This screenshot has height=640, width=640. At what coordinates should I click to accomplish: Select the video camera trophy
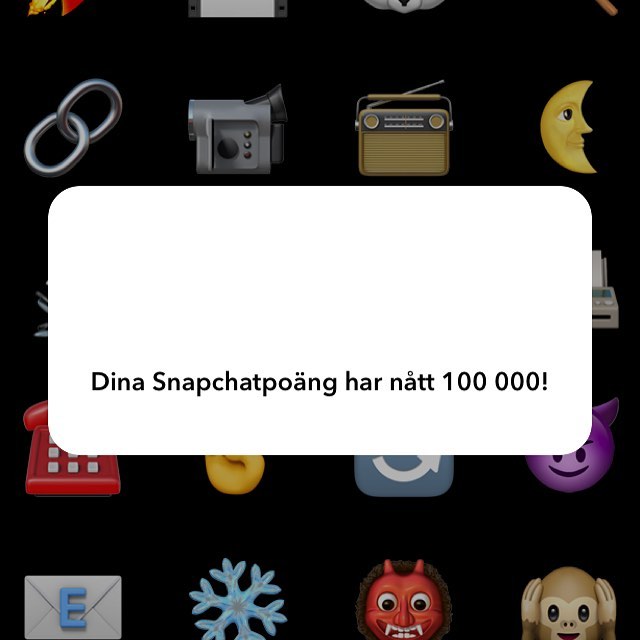(236, 130)
